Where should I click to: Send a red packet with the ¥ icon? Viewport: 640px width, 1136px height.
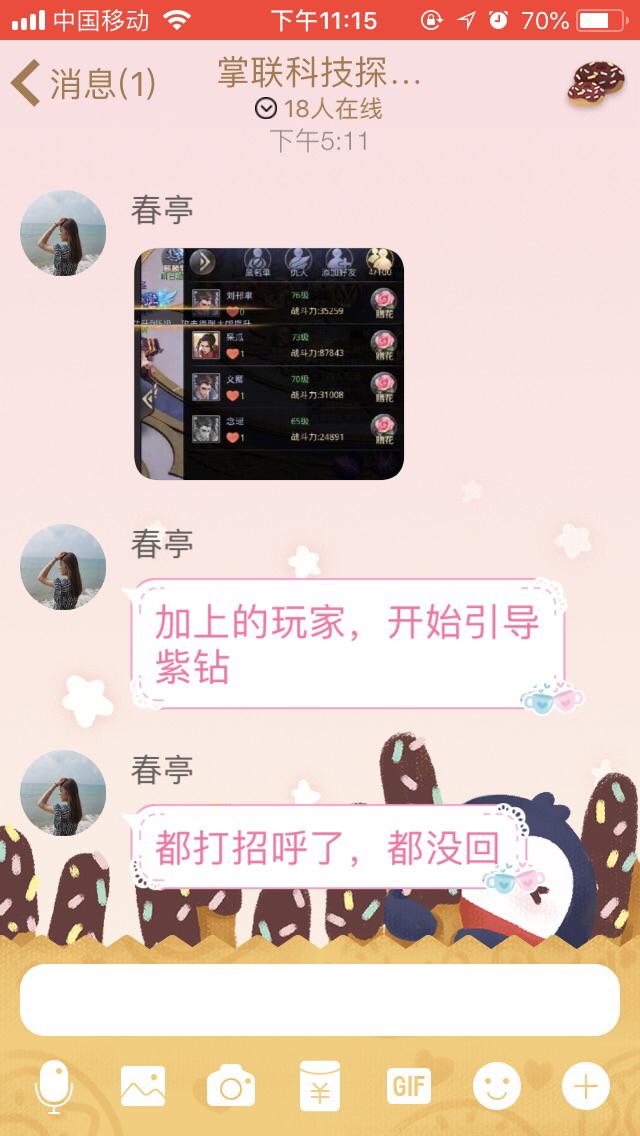320,1087
